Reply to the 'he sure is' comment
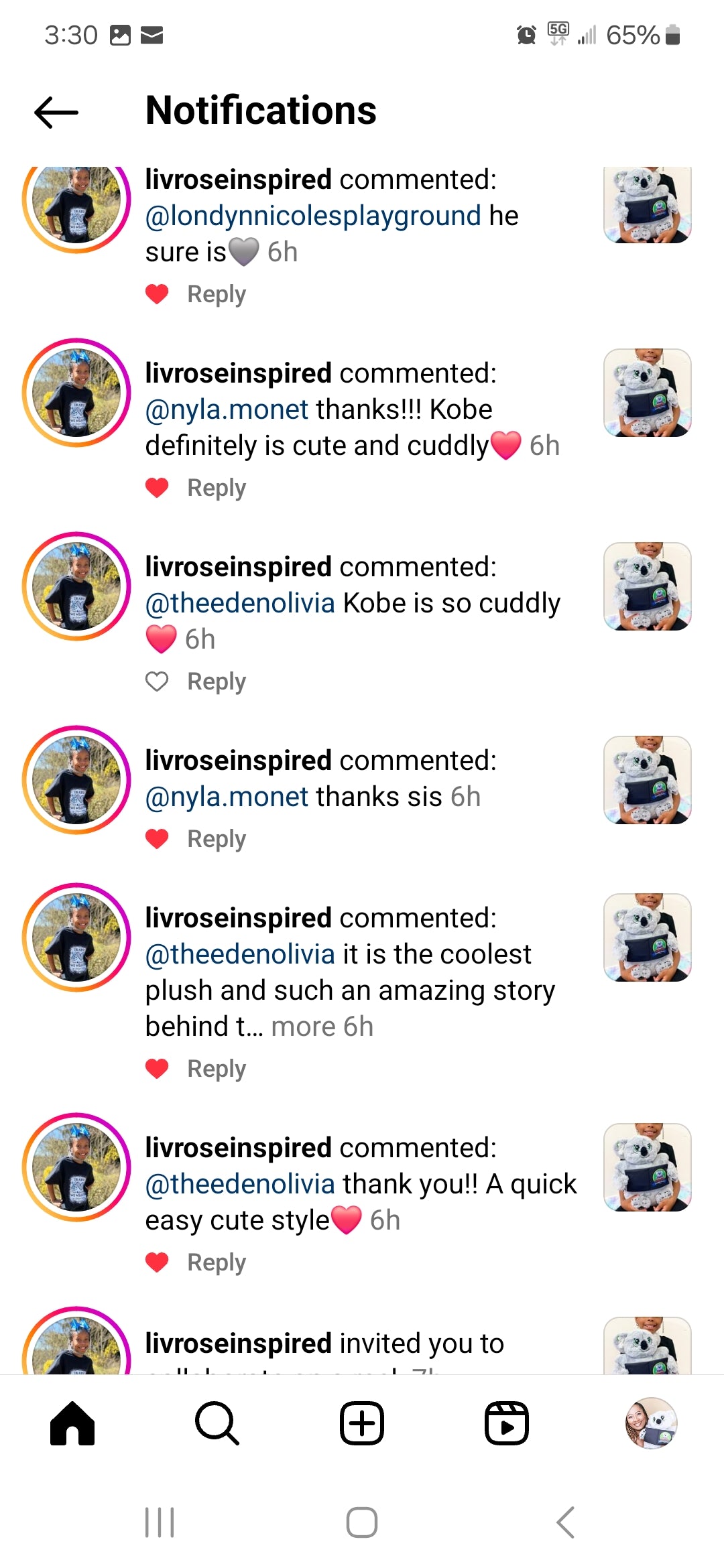This screenshot has width=724, height=1568. point(216,294)
